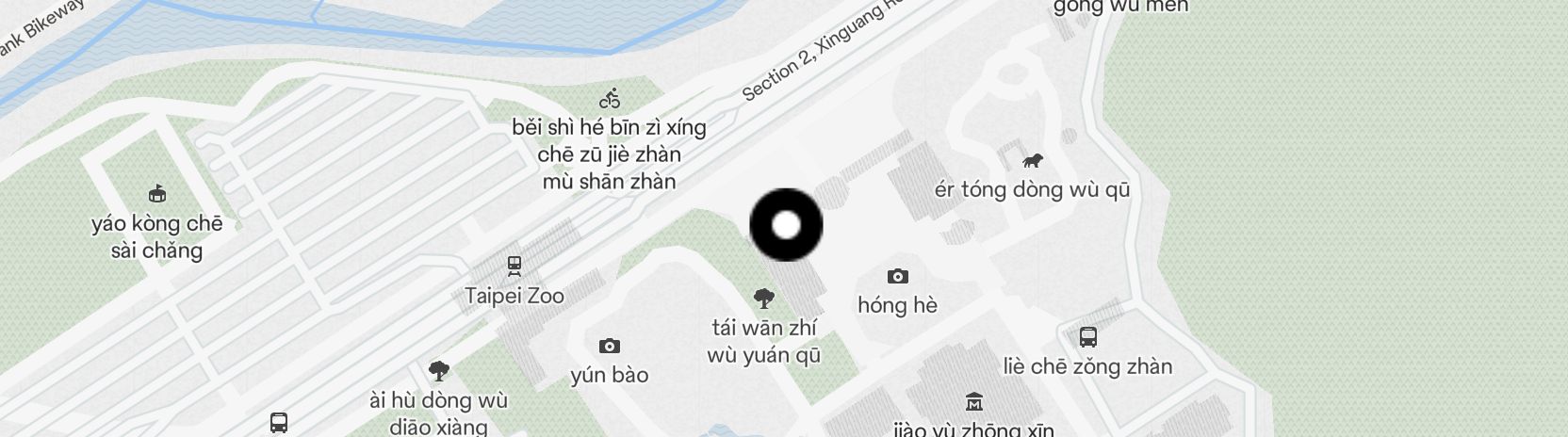The width and height of the screenshot is (1568, 437).
Task: Open the jiào yù zhōng xīn museum marker
Action: tap(974, 402)
